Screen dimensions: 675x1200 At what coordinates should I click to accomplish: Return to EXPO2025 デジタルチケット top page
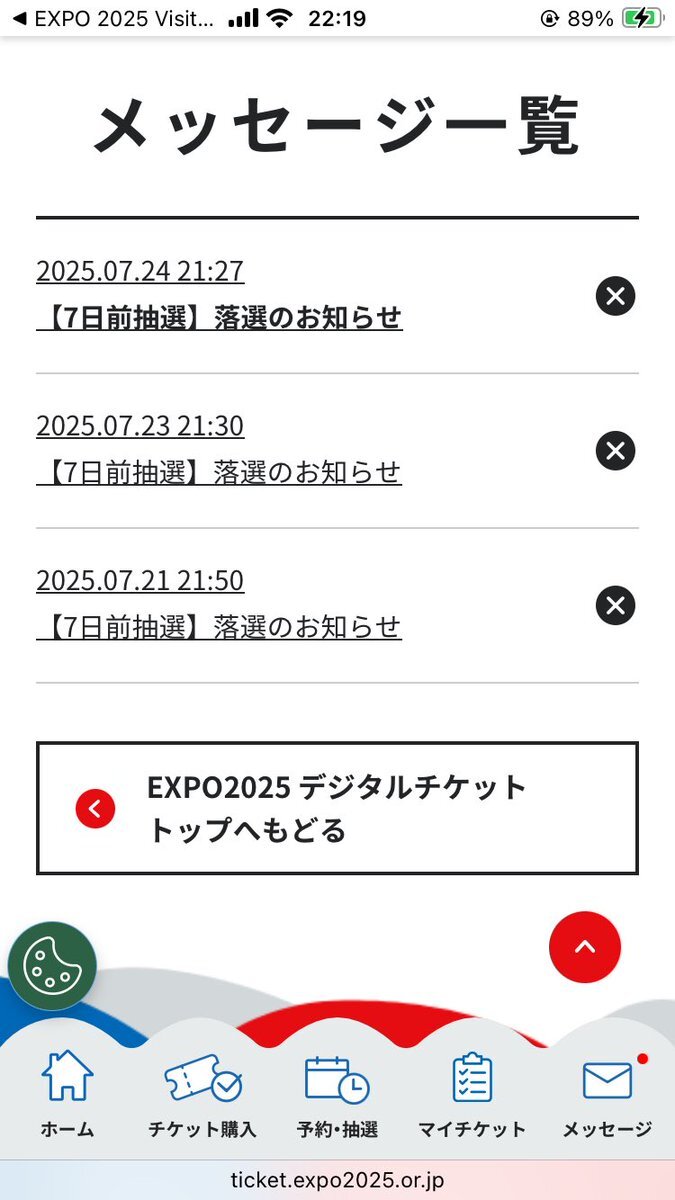pos(337,808)
